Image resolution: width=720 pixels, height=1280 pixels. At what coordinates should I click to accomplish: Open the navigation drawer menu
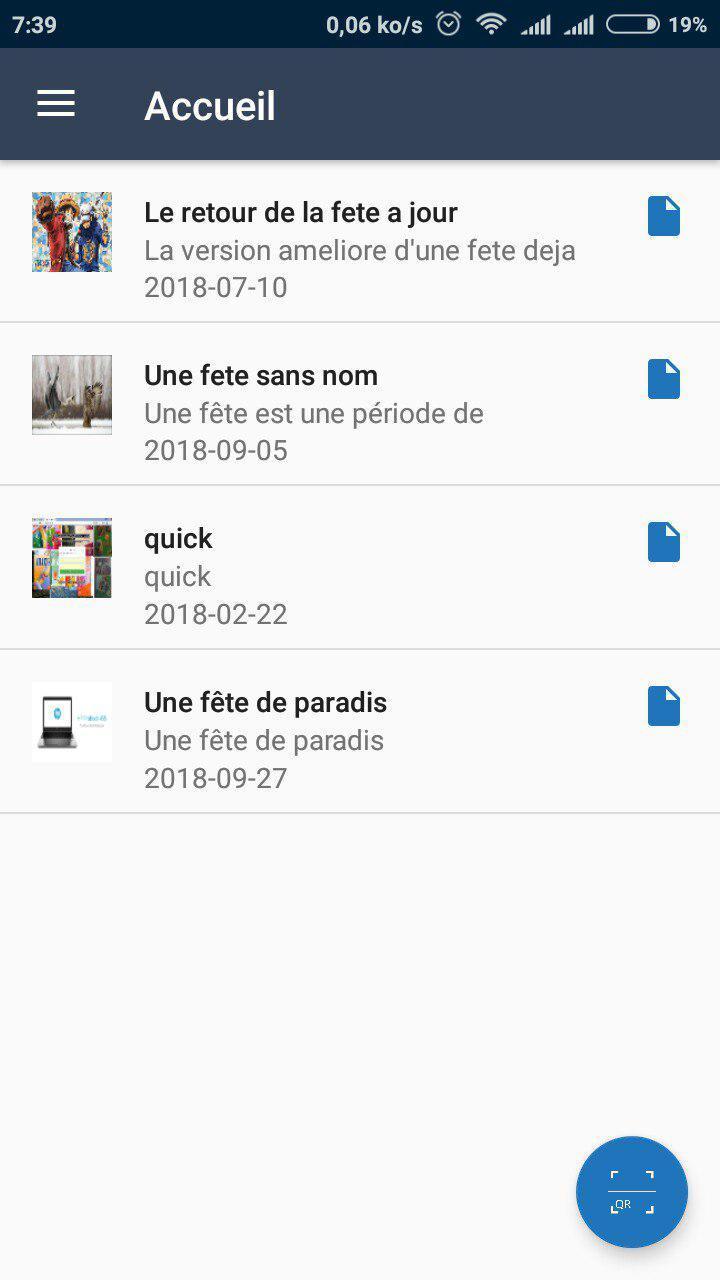(55, 103)
